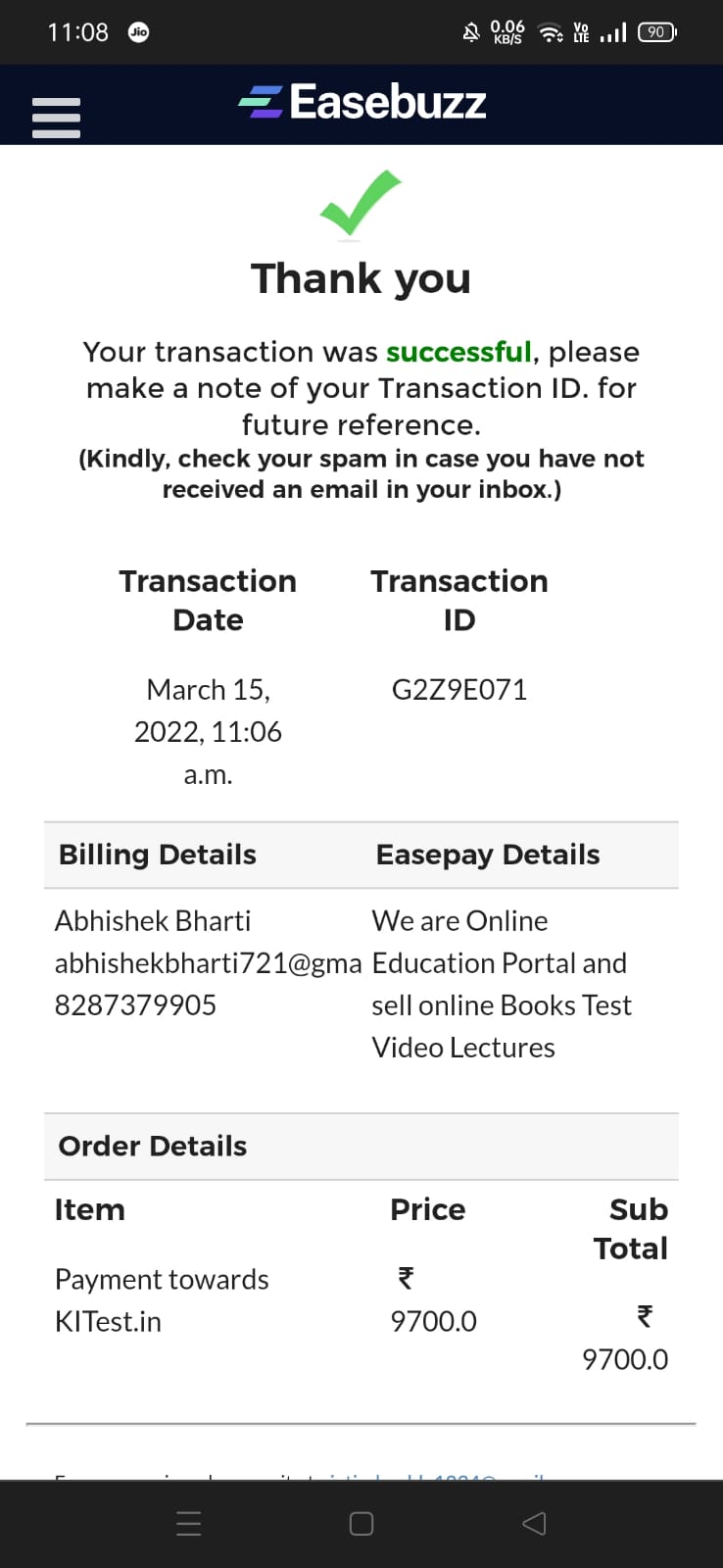The width and height of the screenshot is (723, 1568).
Task: Go back using the system back button
Action: pos(534,1523)
